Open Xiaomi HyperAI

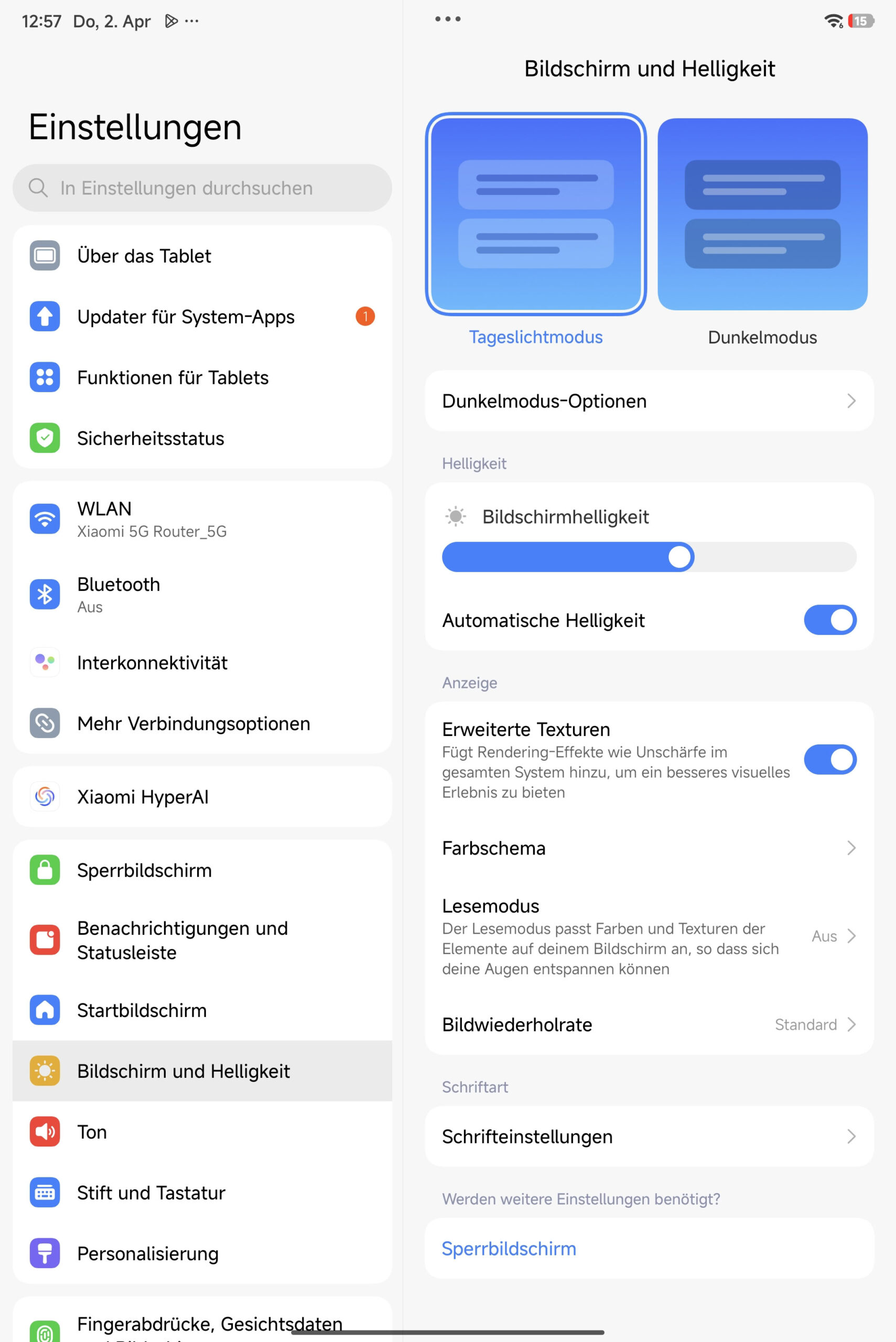pos(202,796)
